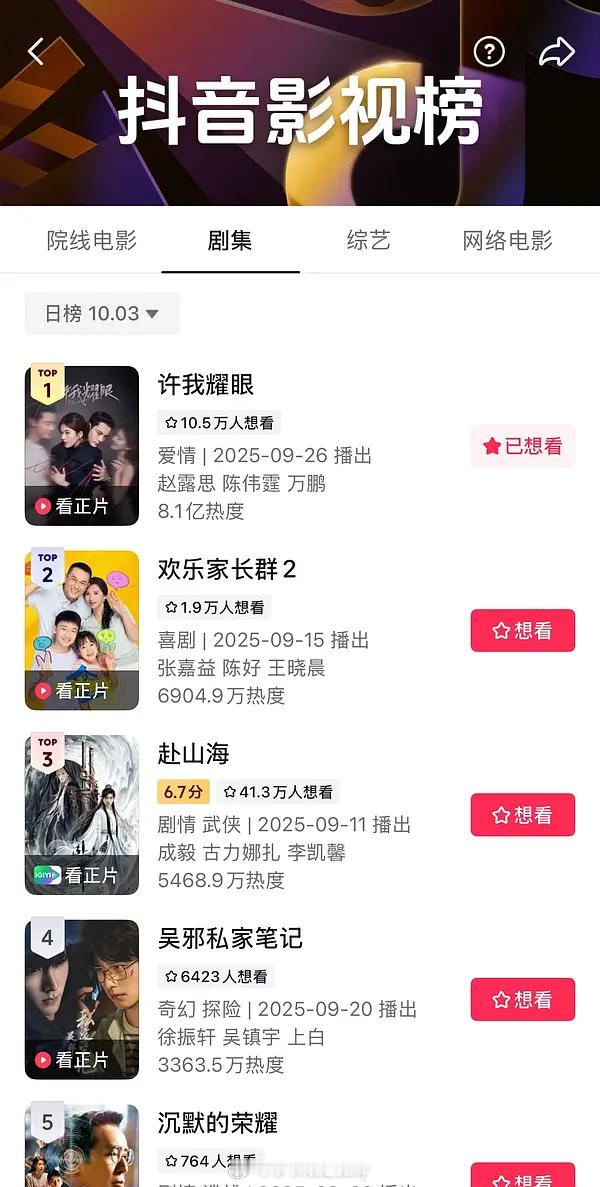Open the 沉默的荣耀 drama entry

pos(218,1123)
